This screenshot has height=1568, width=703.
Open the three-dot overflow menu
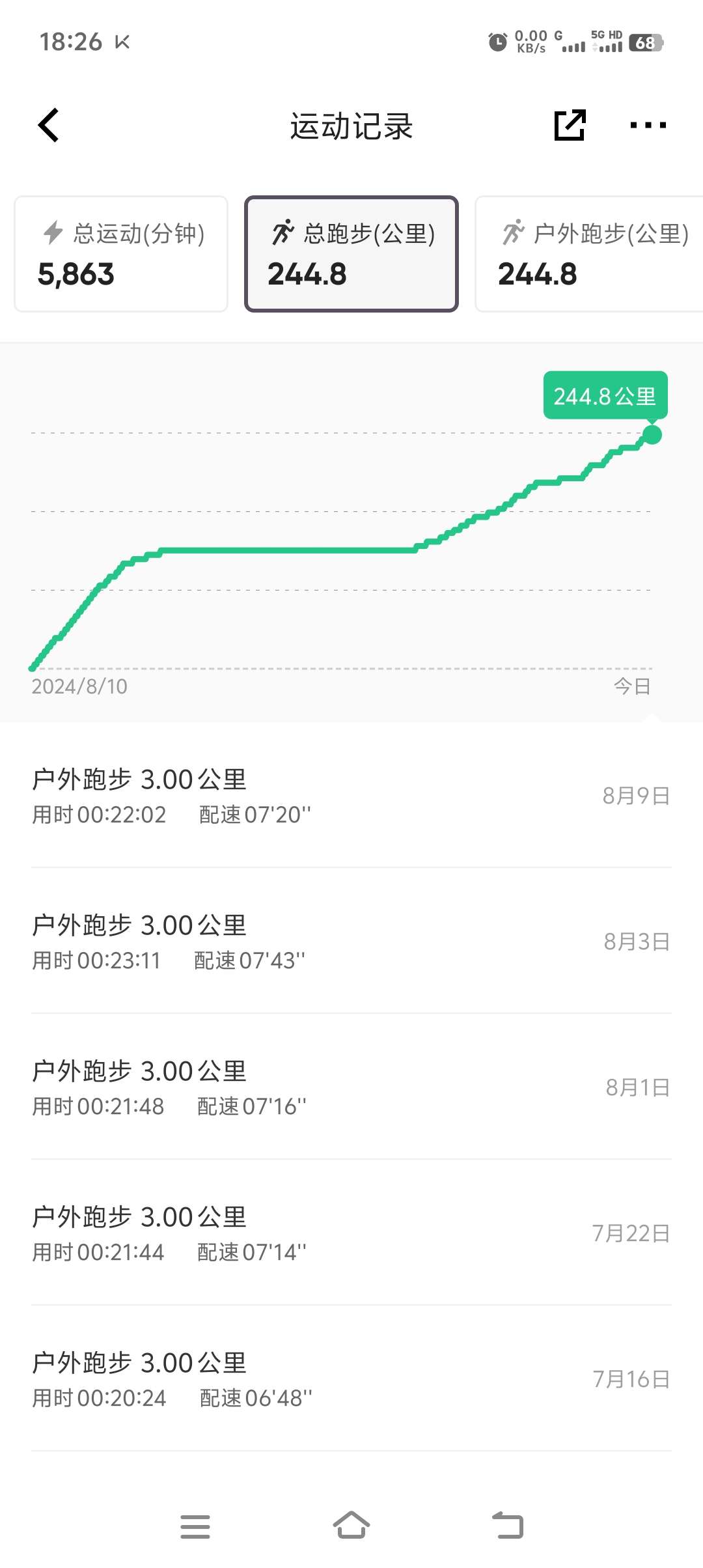[x=648, y=125]
